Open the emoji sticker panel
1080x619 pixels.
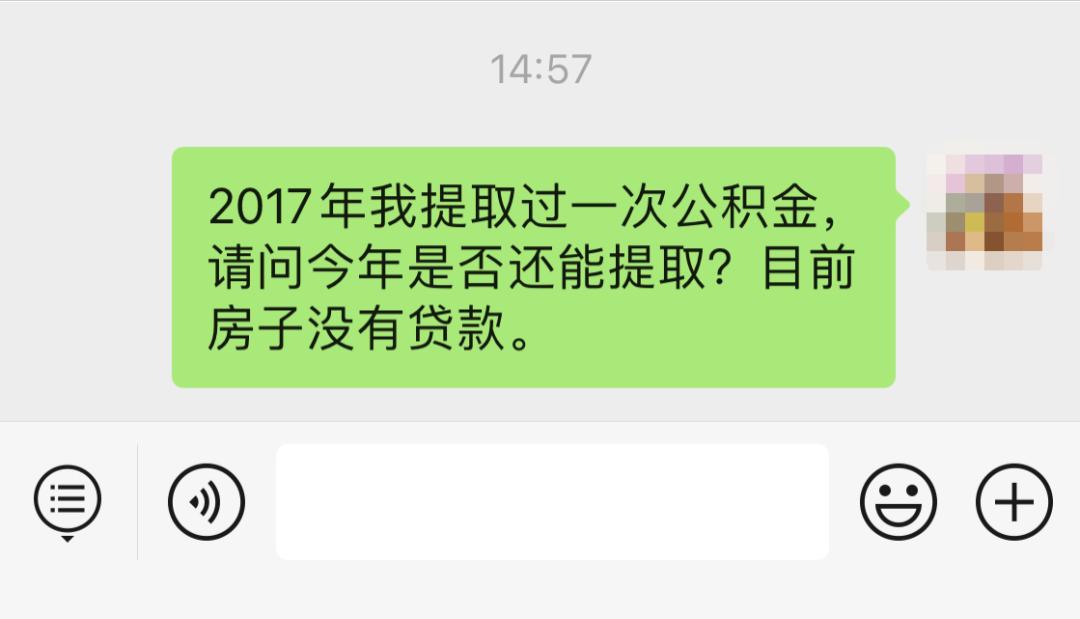click(x=898, y=501)
